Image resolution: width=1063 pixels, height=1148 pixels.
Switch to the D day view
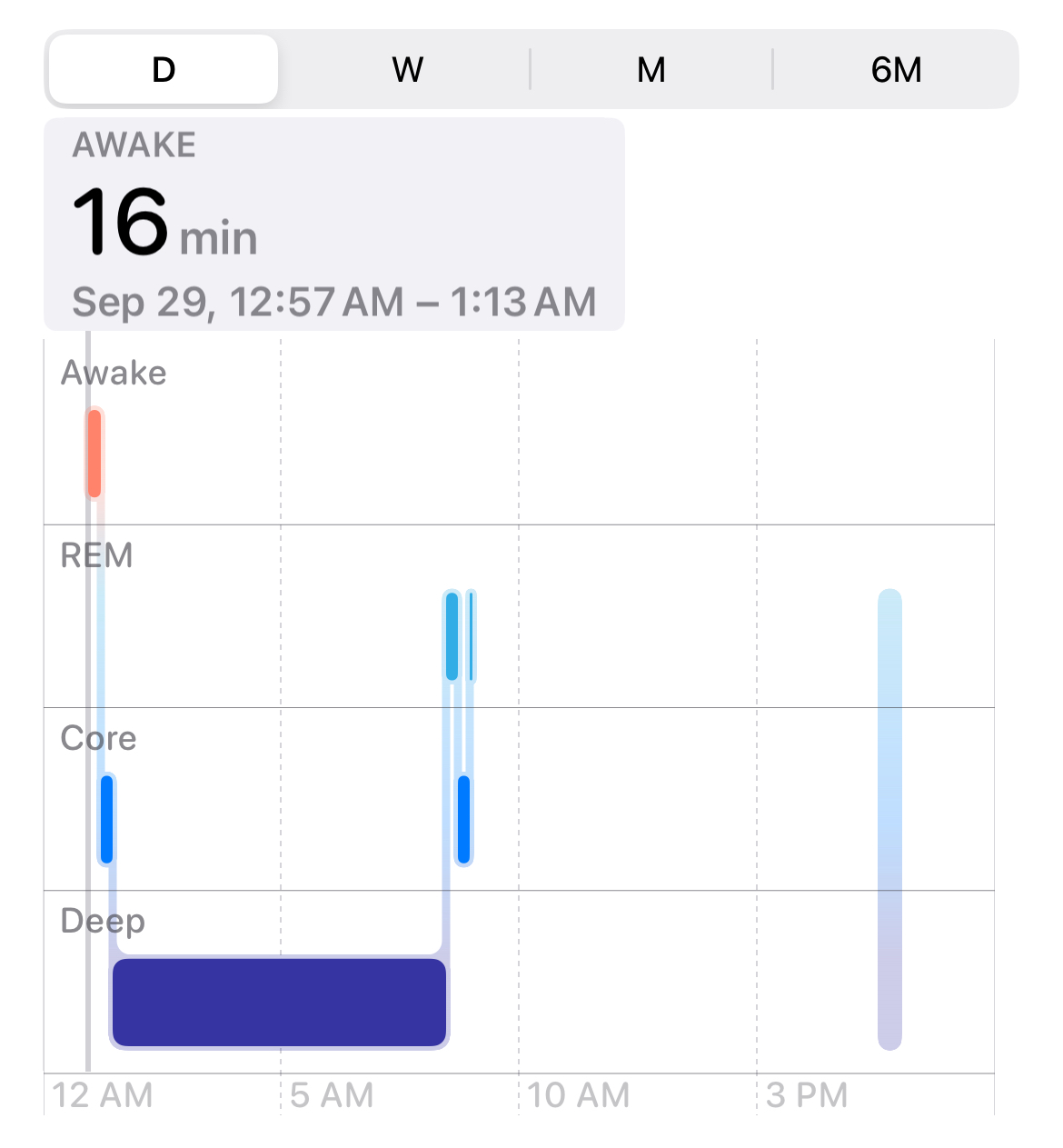[164, 70]
